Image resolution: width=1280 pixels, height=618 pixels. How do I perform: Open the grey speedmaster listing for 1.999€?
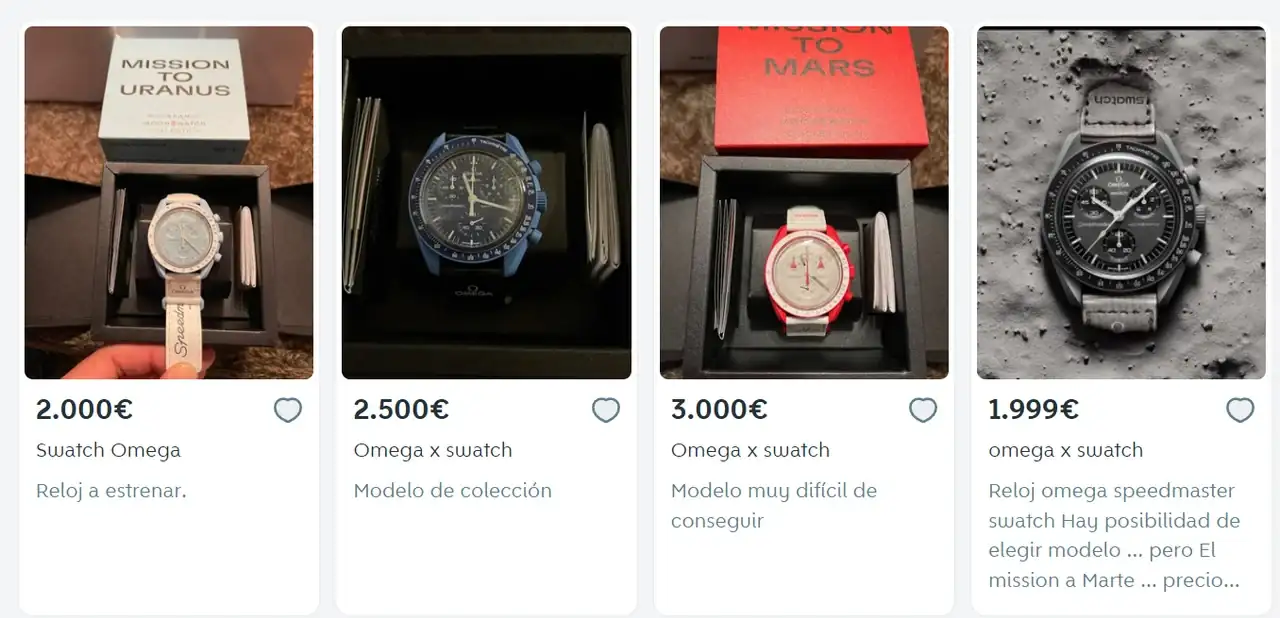pyautogui.click(x=1121, y=203)
